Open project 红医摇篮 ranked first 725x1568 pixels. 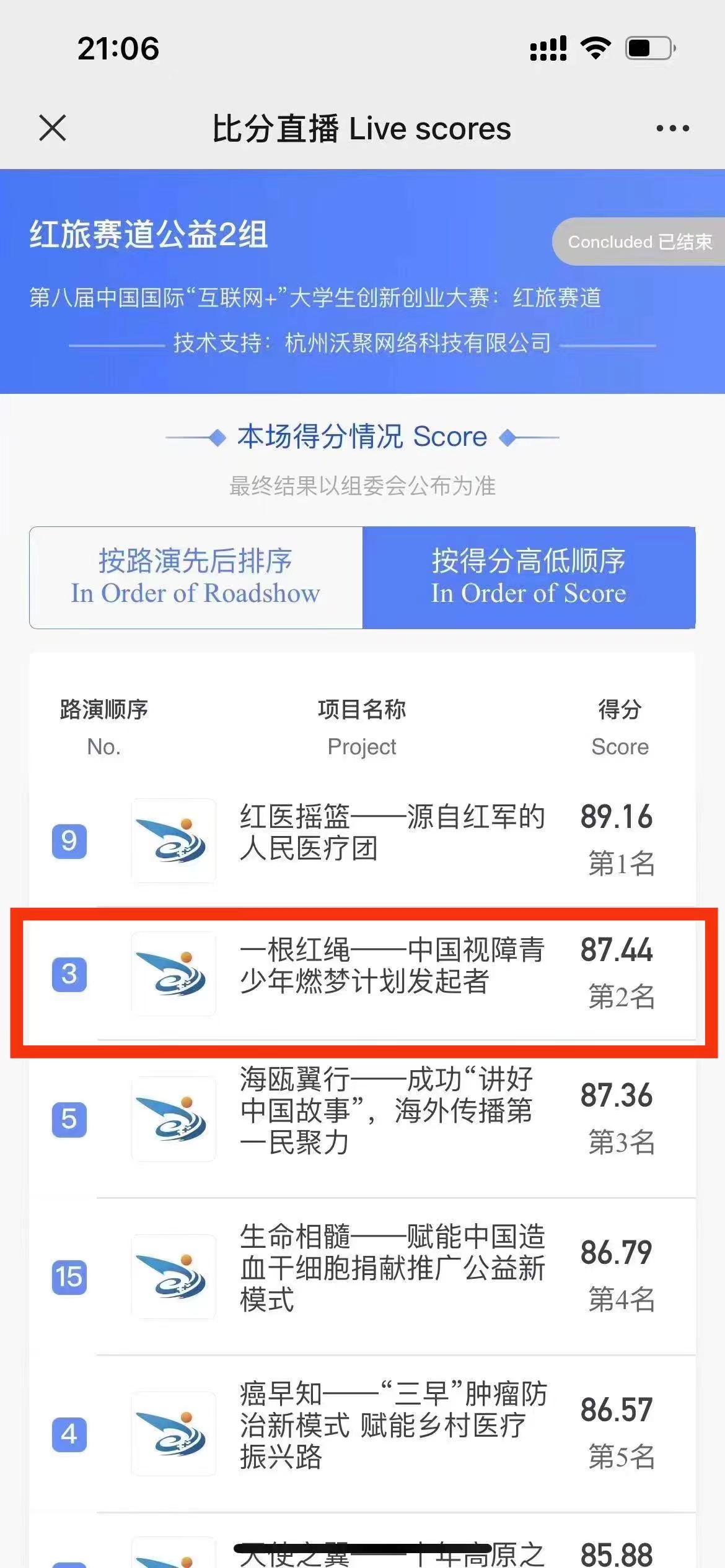392,832
